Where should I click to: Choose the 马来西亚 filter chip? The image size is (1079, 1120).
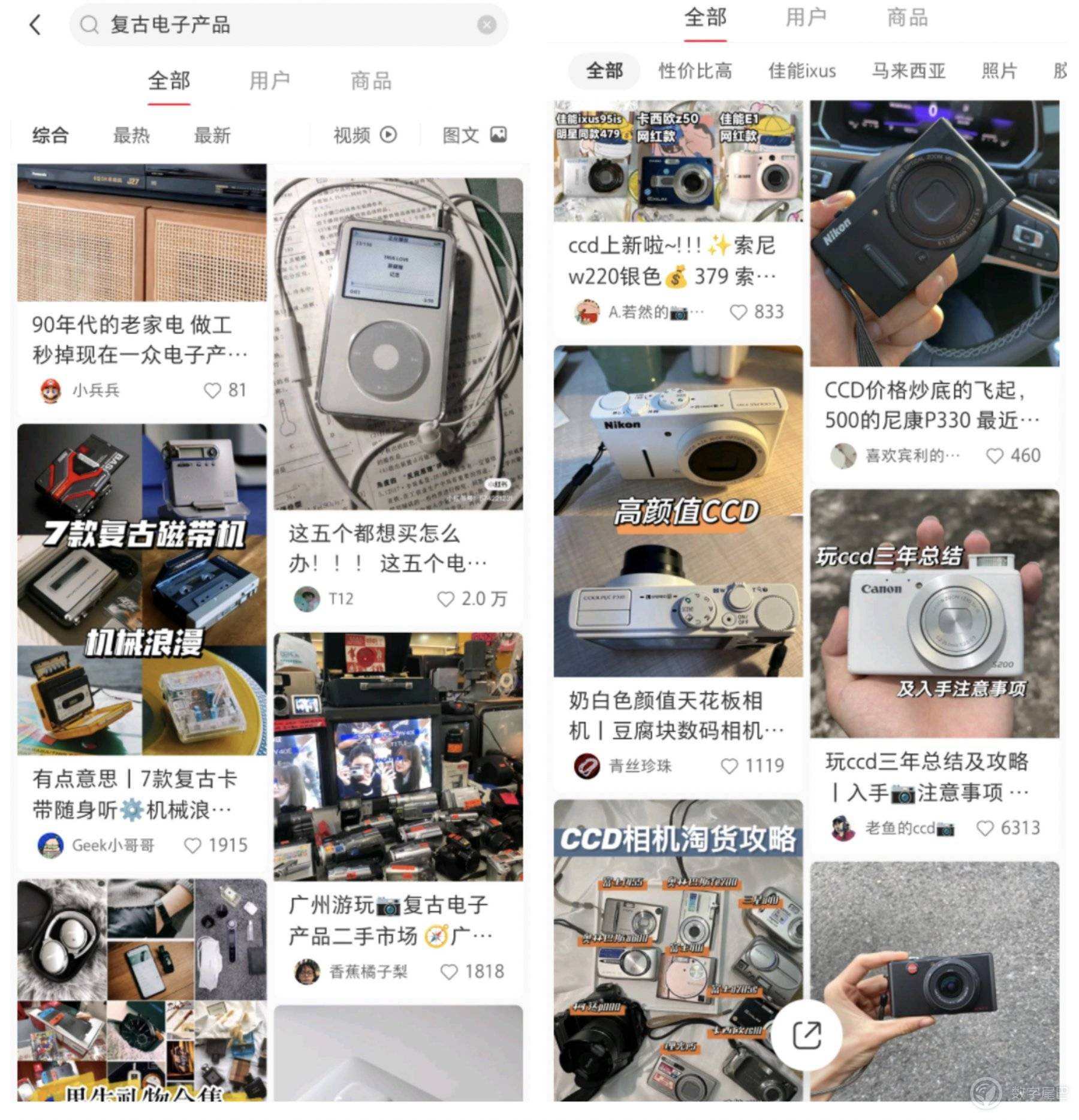point(908,71)
